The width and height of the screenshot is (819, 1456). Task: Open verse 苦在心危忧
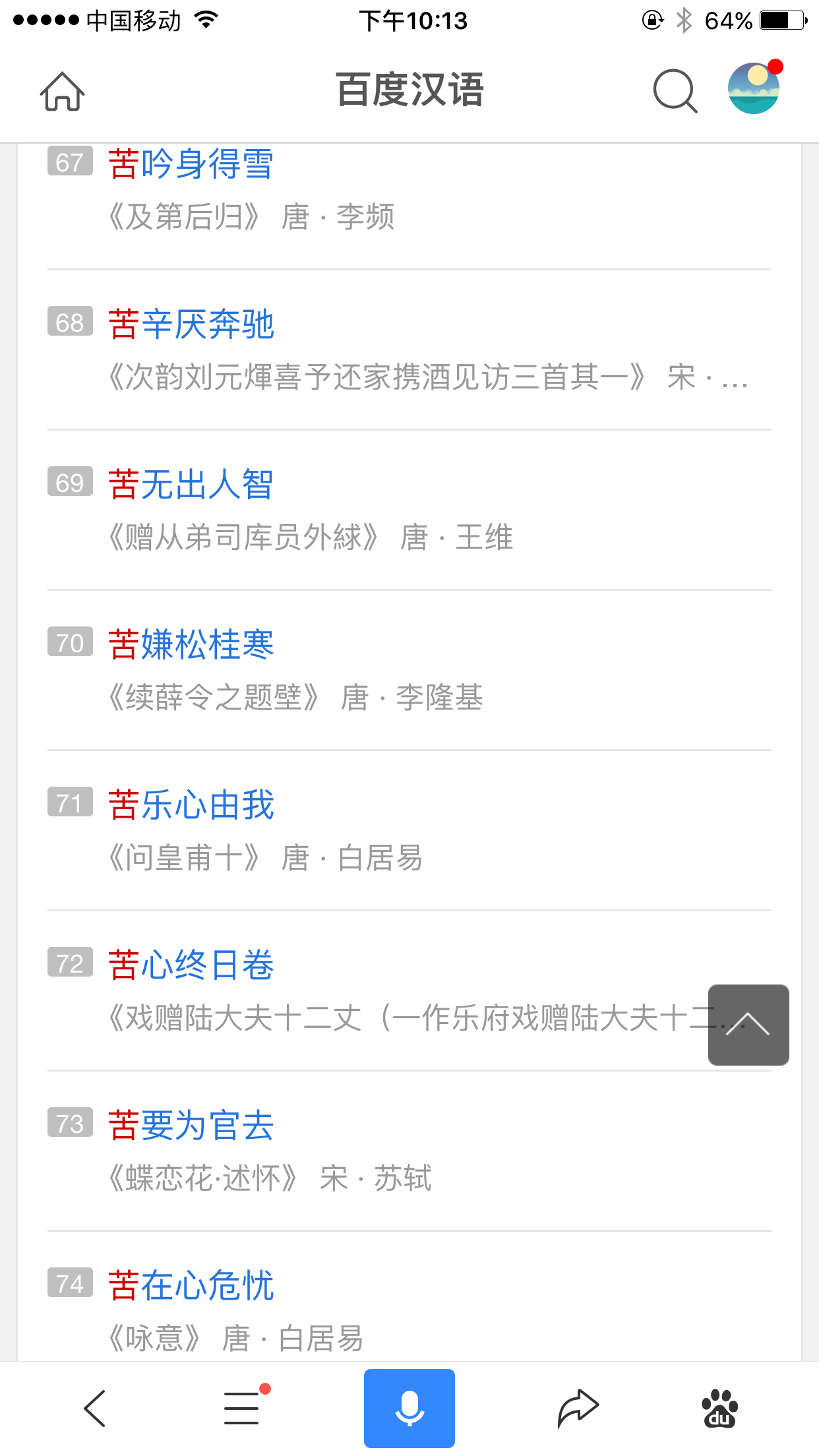tap(191, 1285)
